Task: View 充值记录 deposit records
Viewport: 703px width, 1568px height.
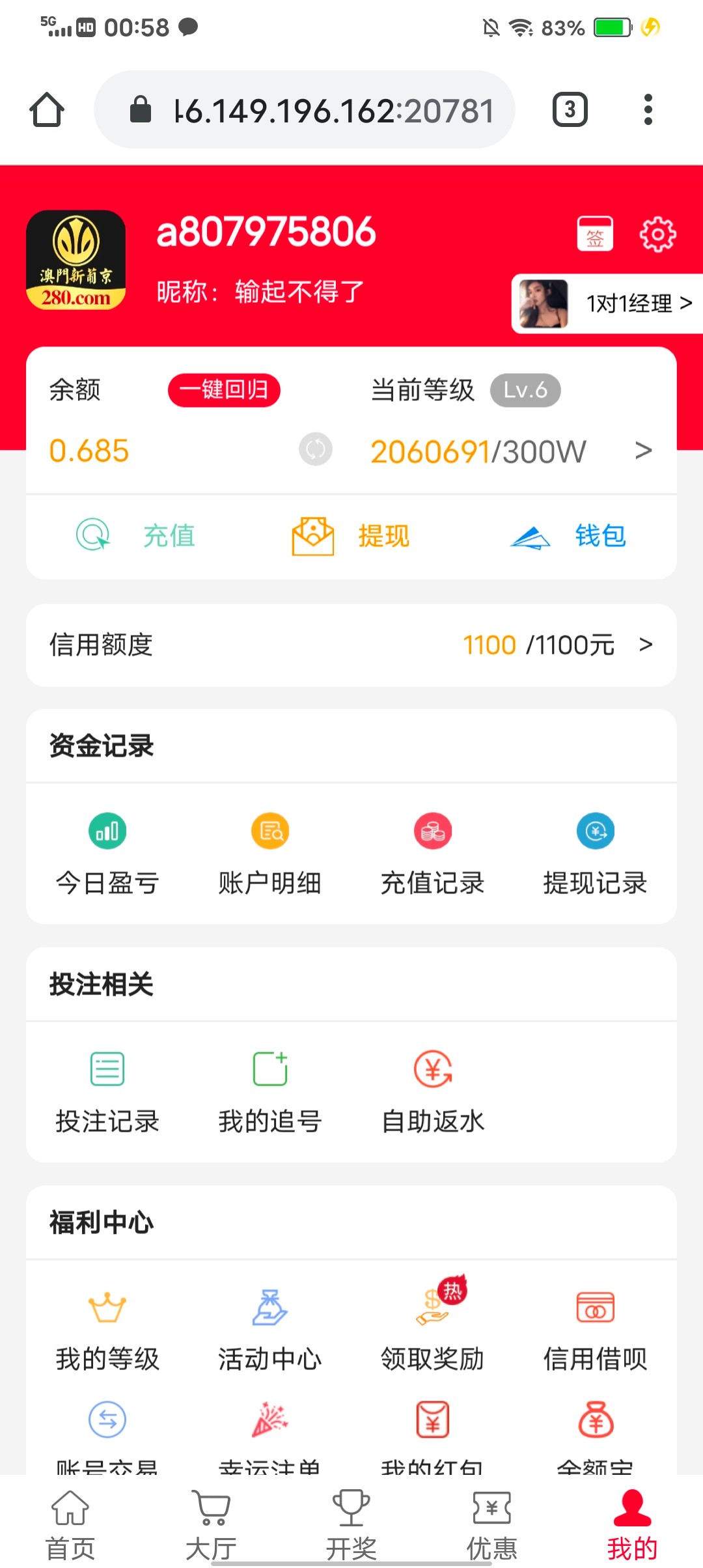Action: pyautogui.click(x=432, y=853)
